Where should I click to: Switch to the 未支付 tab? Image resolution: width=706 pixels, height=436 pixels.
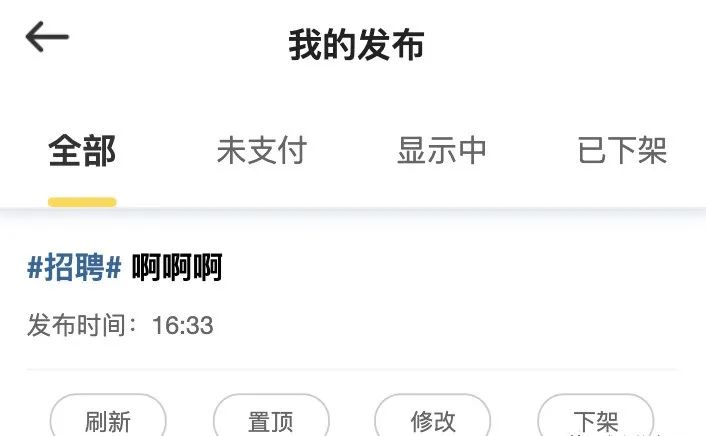(261, 151)
